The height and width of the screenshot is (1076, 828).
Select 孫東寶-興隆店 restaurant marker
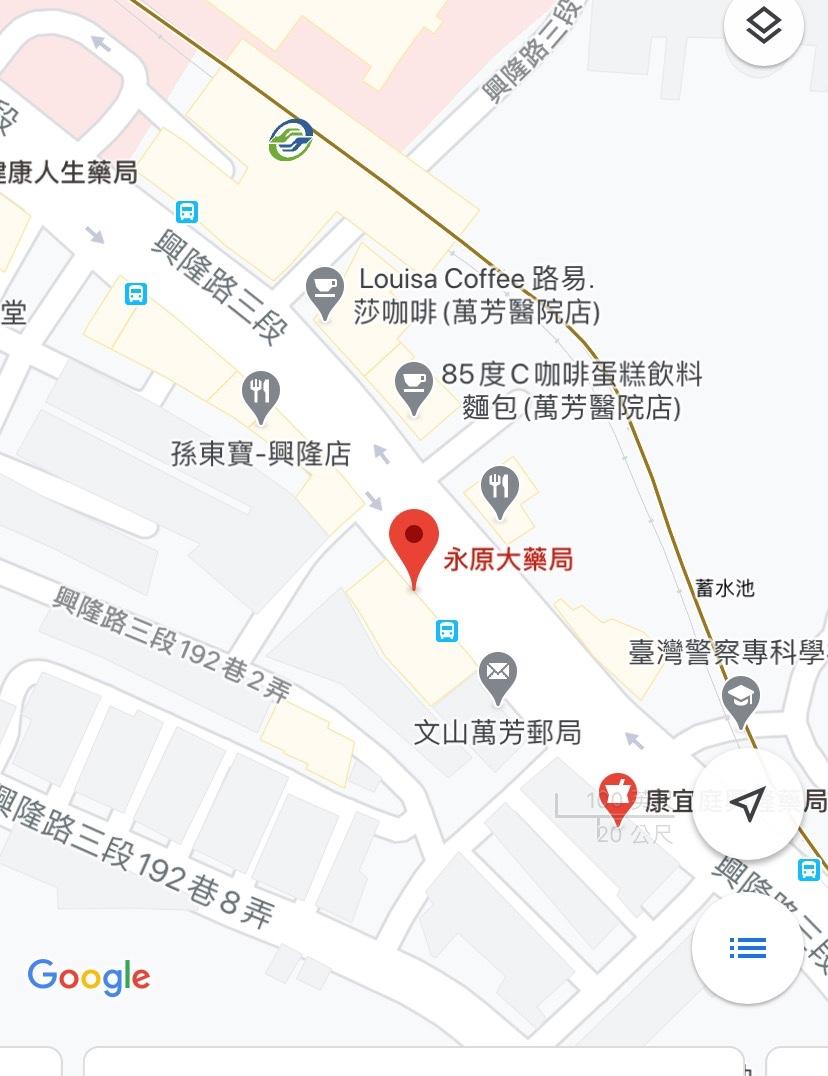click(x=260, y=397)
